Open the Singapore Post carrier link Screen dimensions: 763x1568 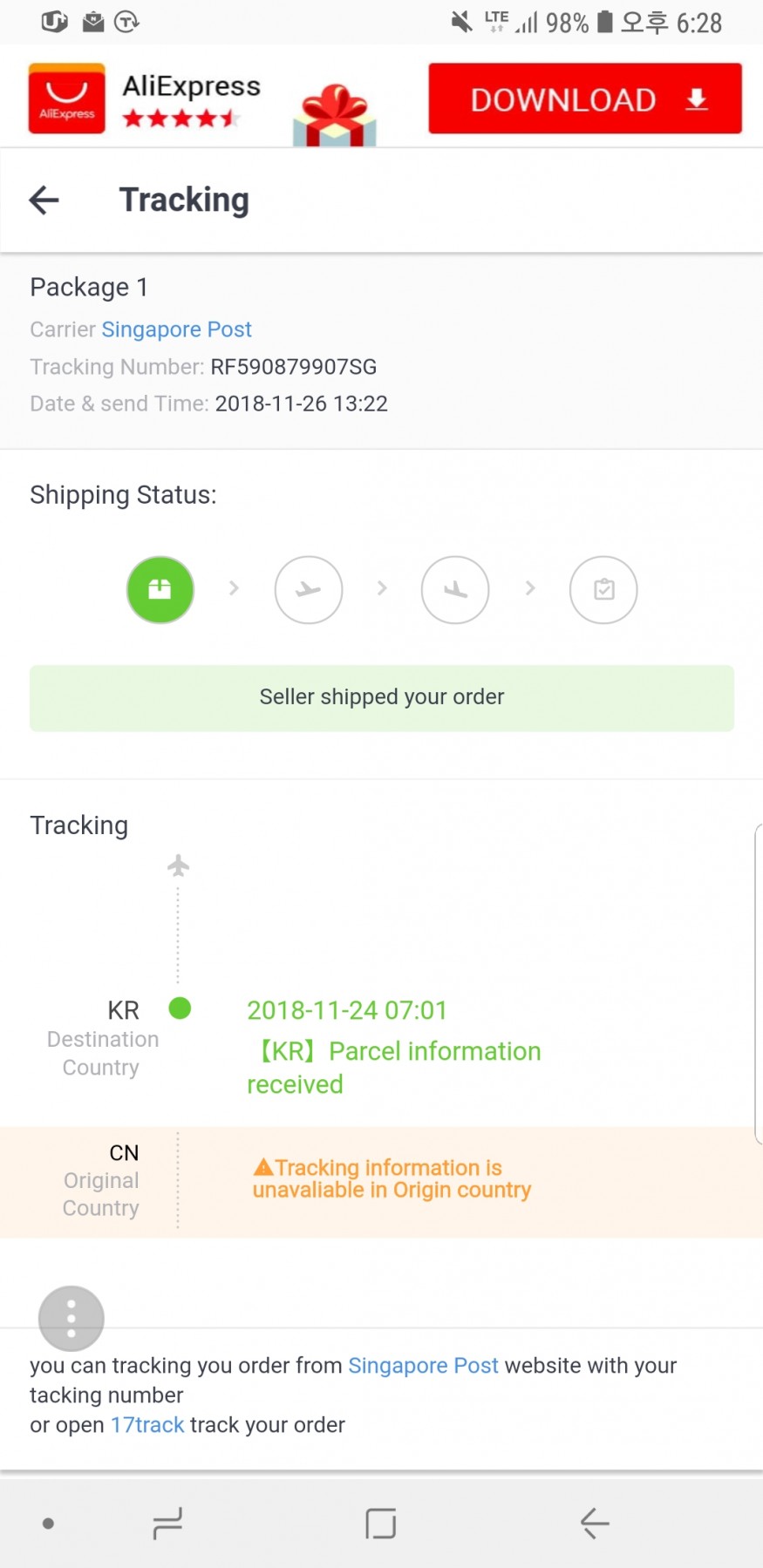click(176, 329)
